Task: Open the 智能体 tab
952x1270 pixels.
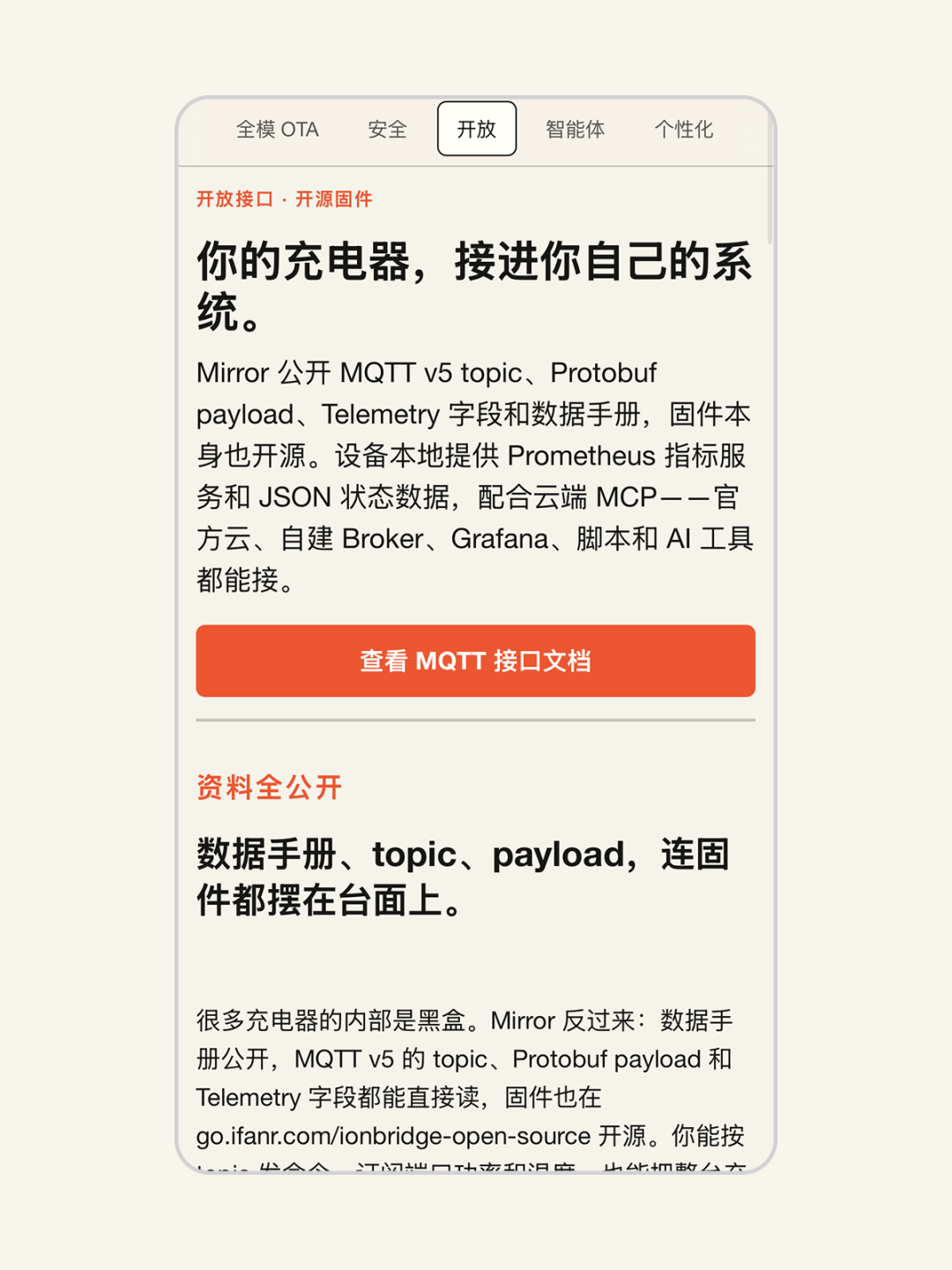Action: point(576,130)
